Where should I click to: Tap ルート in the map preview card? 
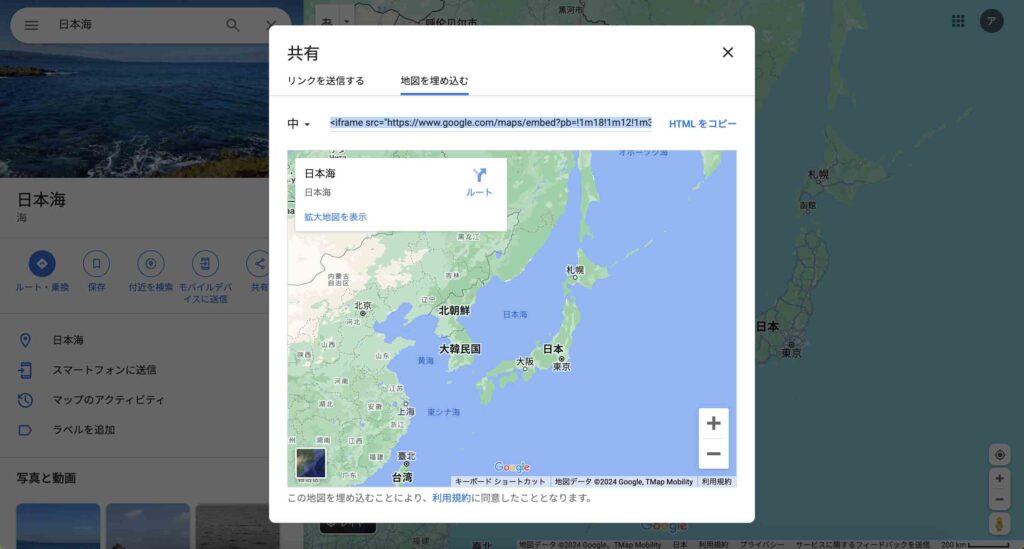tap(479, 182)
